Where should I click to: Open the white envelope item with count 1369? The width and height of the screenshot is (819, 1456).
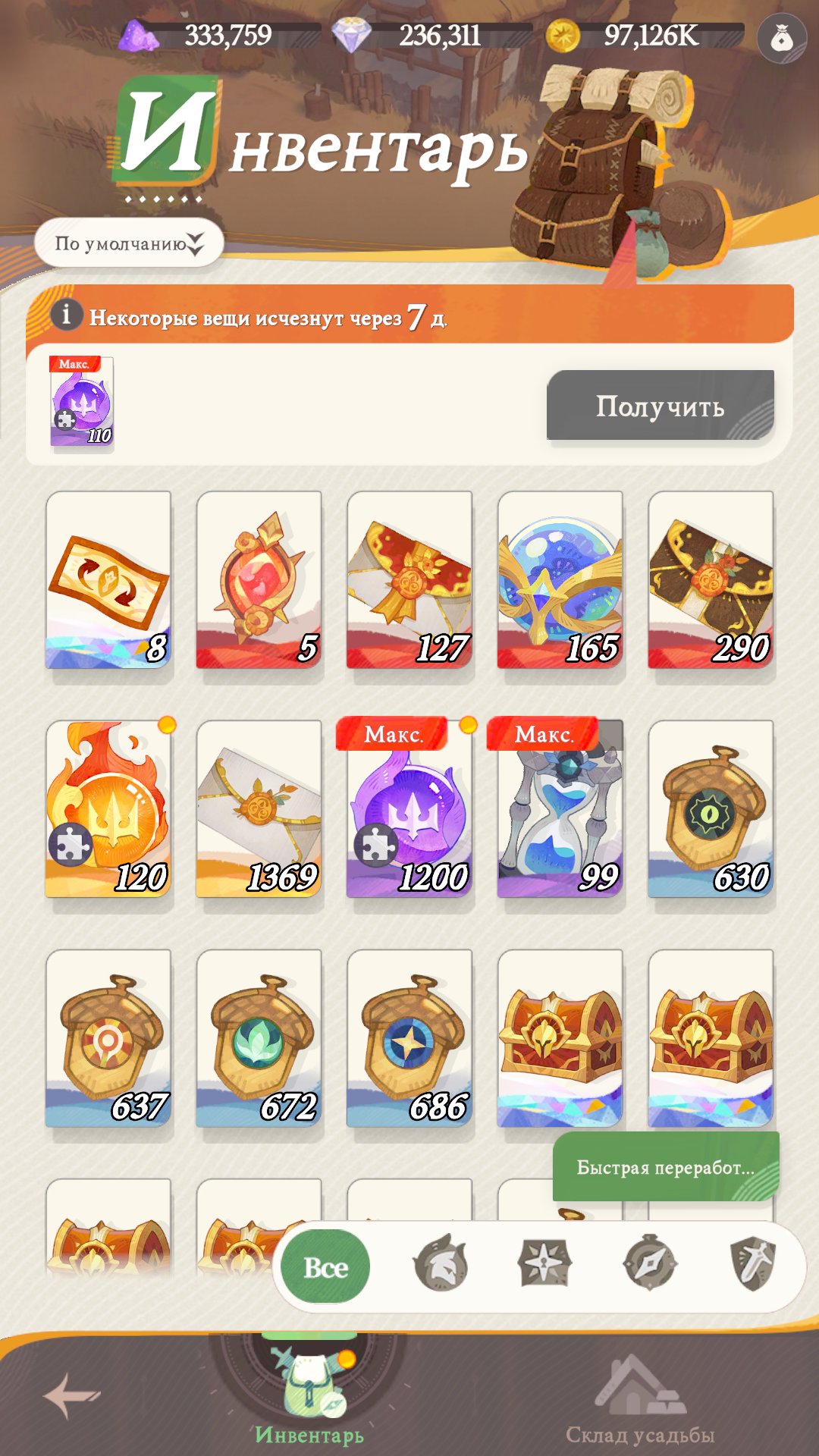point(259,809)
